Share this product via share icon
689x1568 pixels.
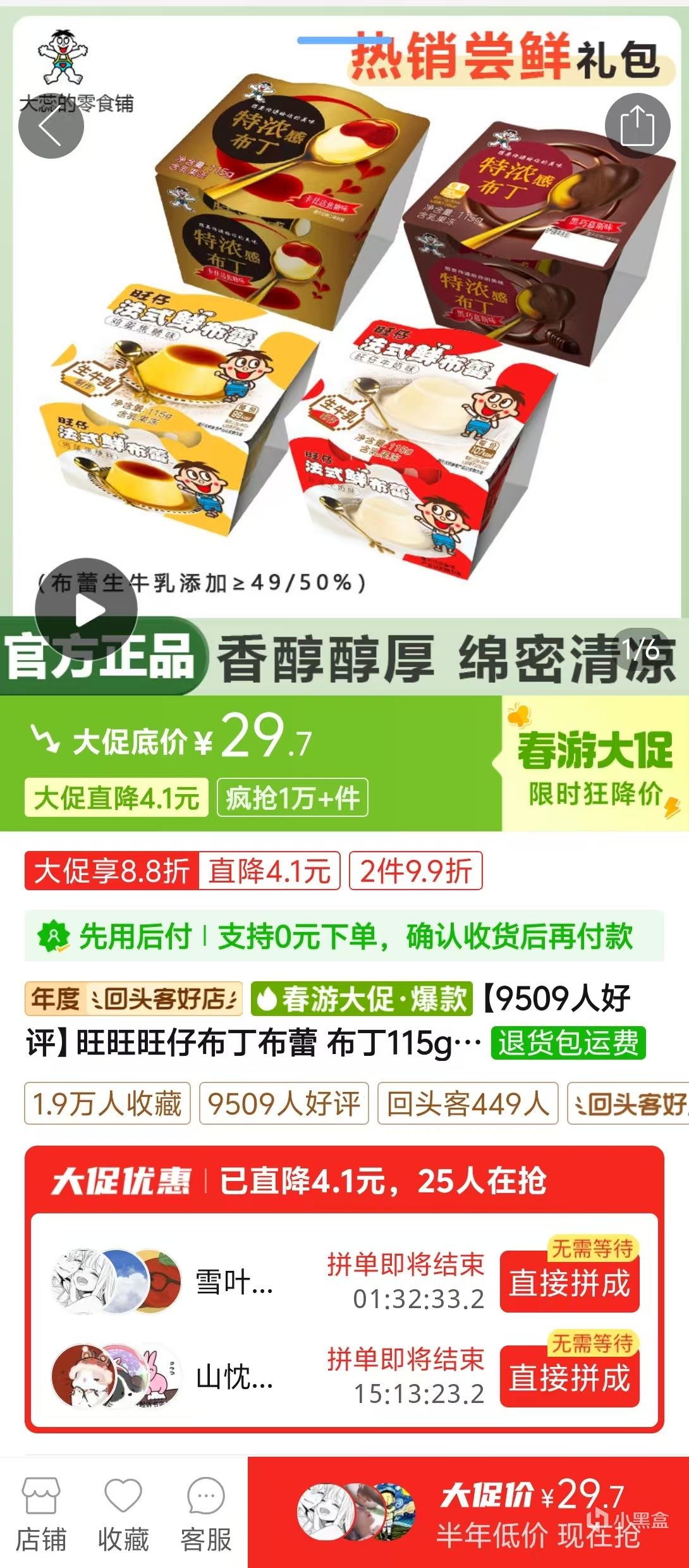637,126
